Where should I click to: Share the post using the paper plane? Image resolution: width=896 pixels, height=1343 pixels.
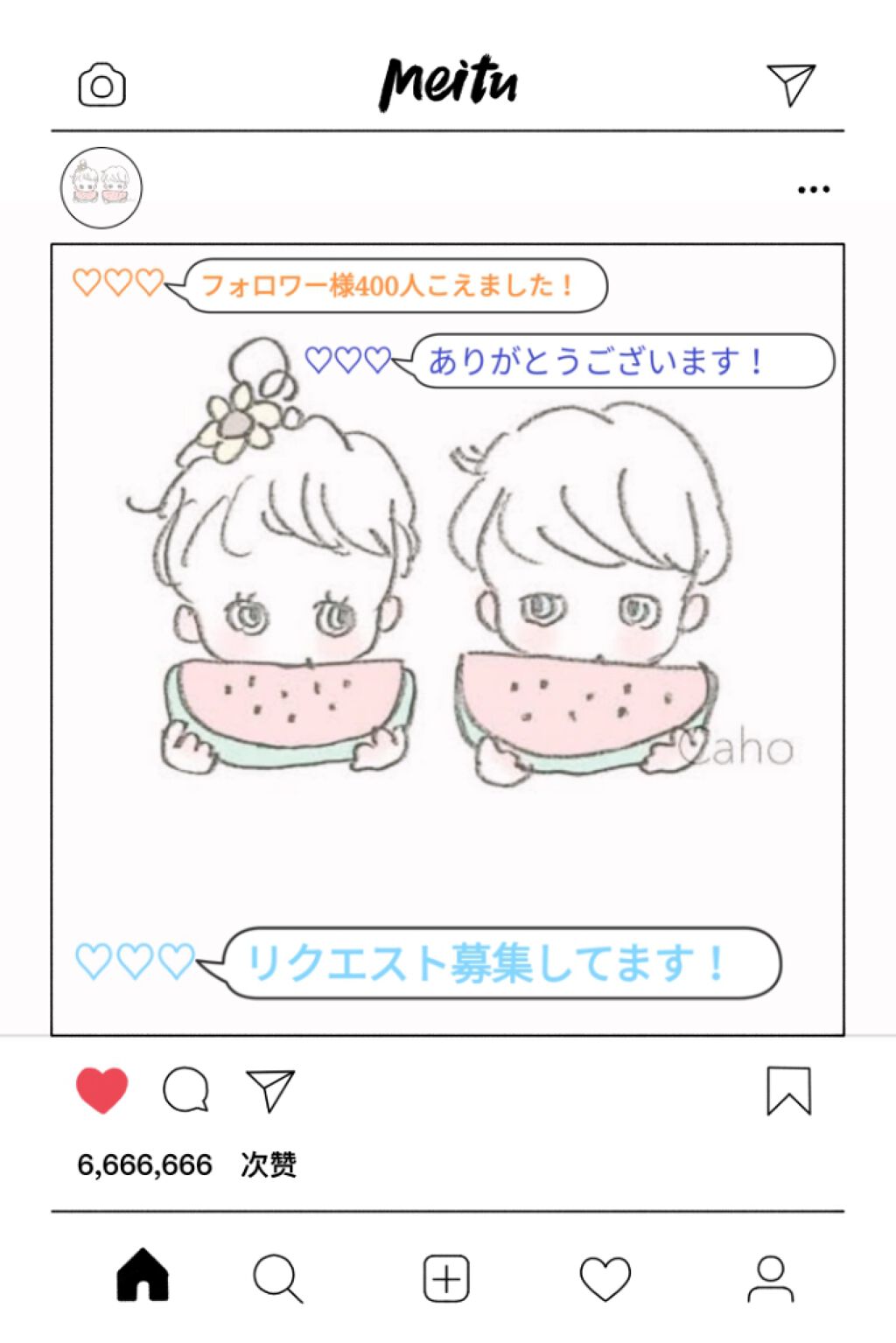click(269, 1087)
